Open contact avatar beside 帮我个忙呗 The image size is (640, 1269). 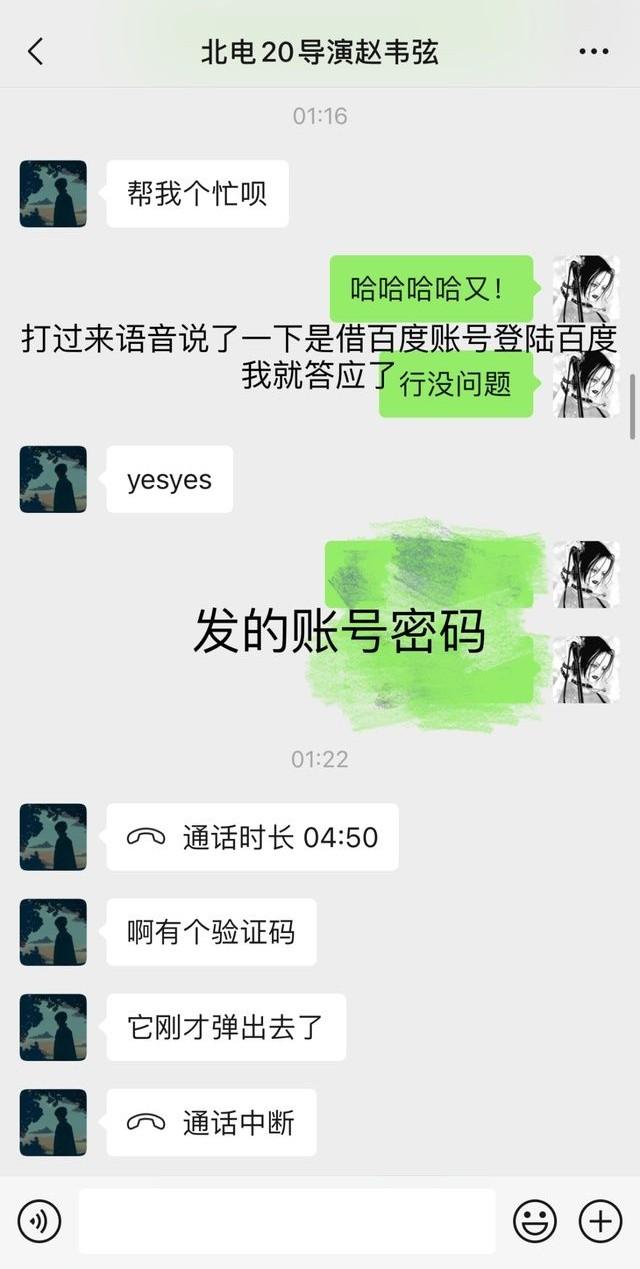pyautogui.click(x=53, y=194)
